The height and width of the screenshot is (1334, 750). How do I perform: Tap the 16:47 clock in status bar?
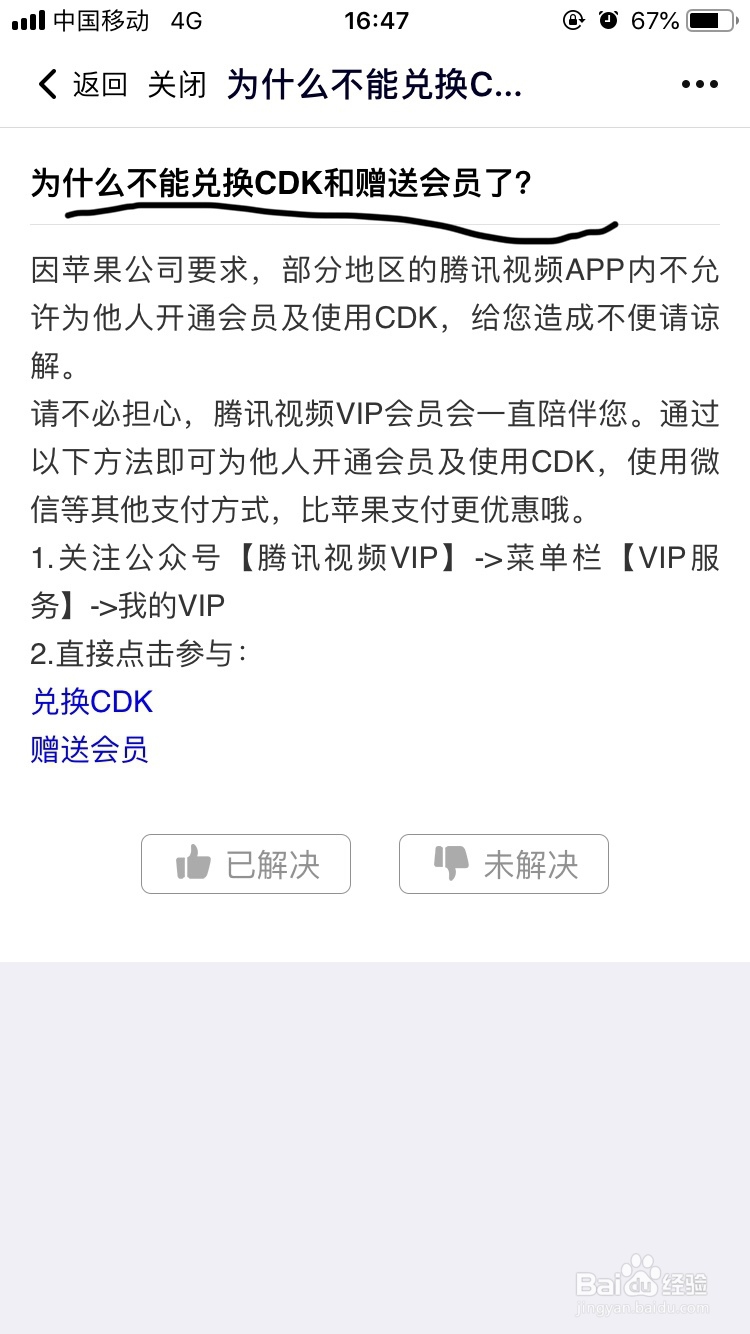coord(375,18)
